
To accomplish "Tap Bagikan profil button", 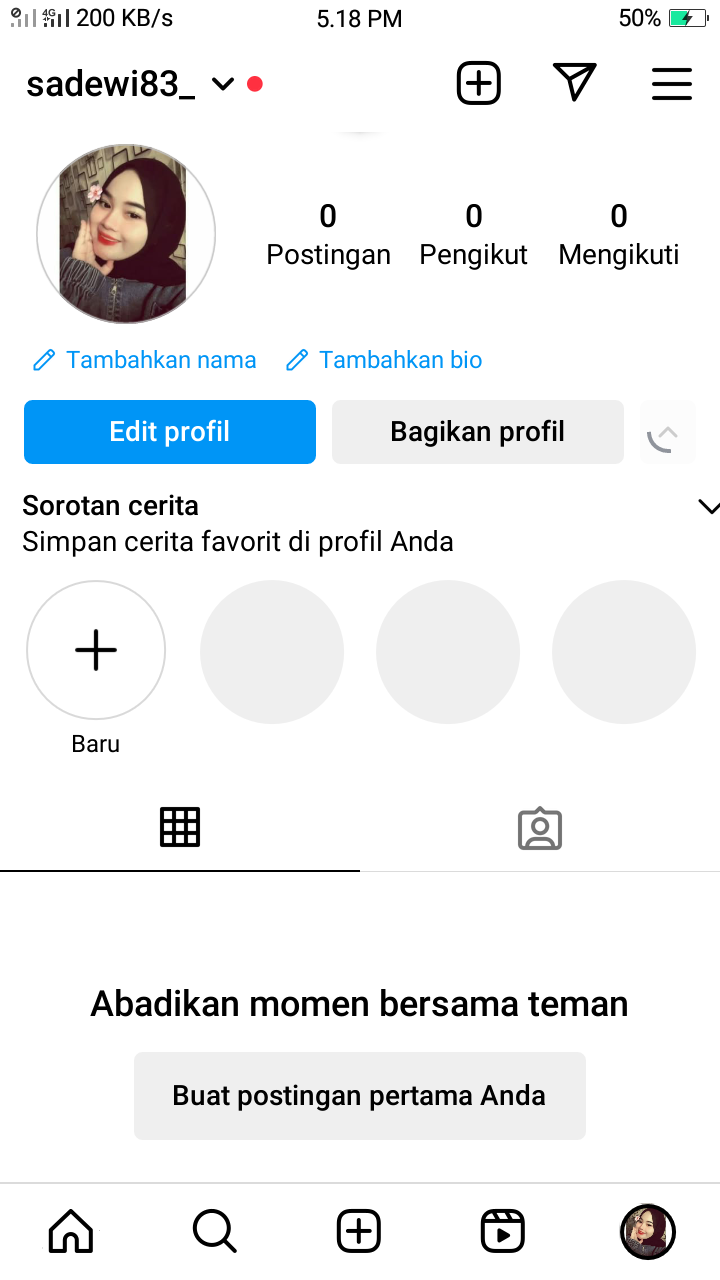I will pyautogui.click(x=478, y=432).
